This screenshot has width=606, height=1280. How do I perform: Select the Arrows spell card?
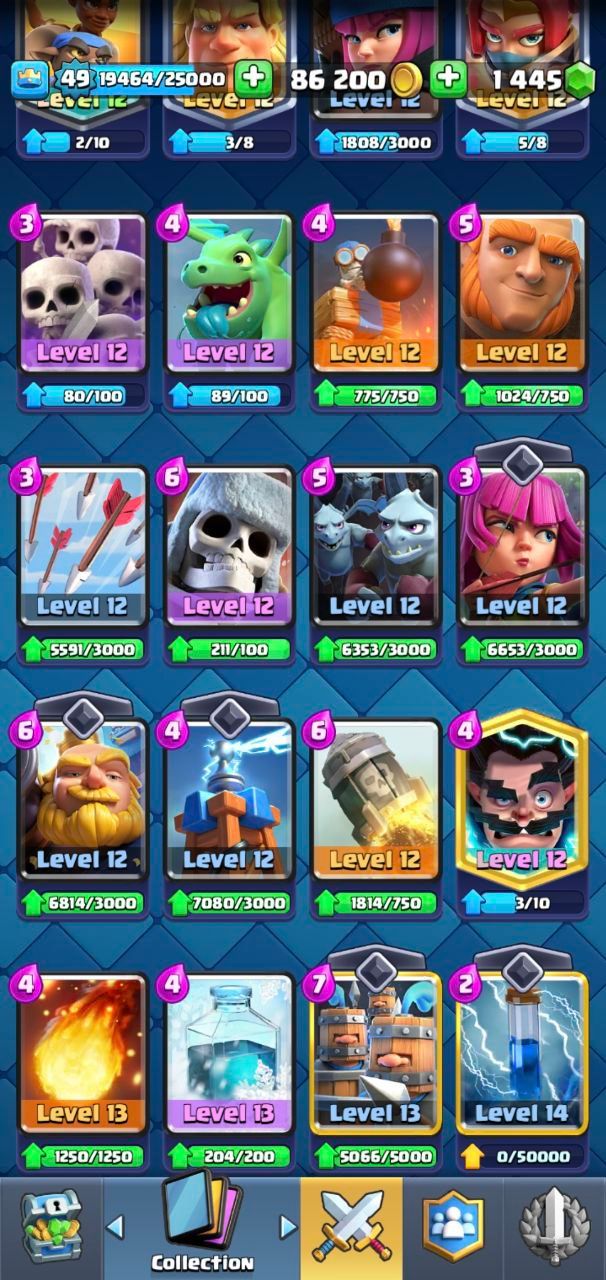pos(82,548)
